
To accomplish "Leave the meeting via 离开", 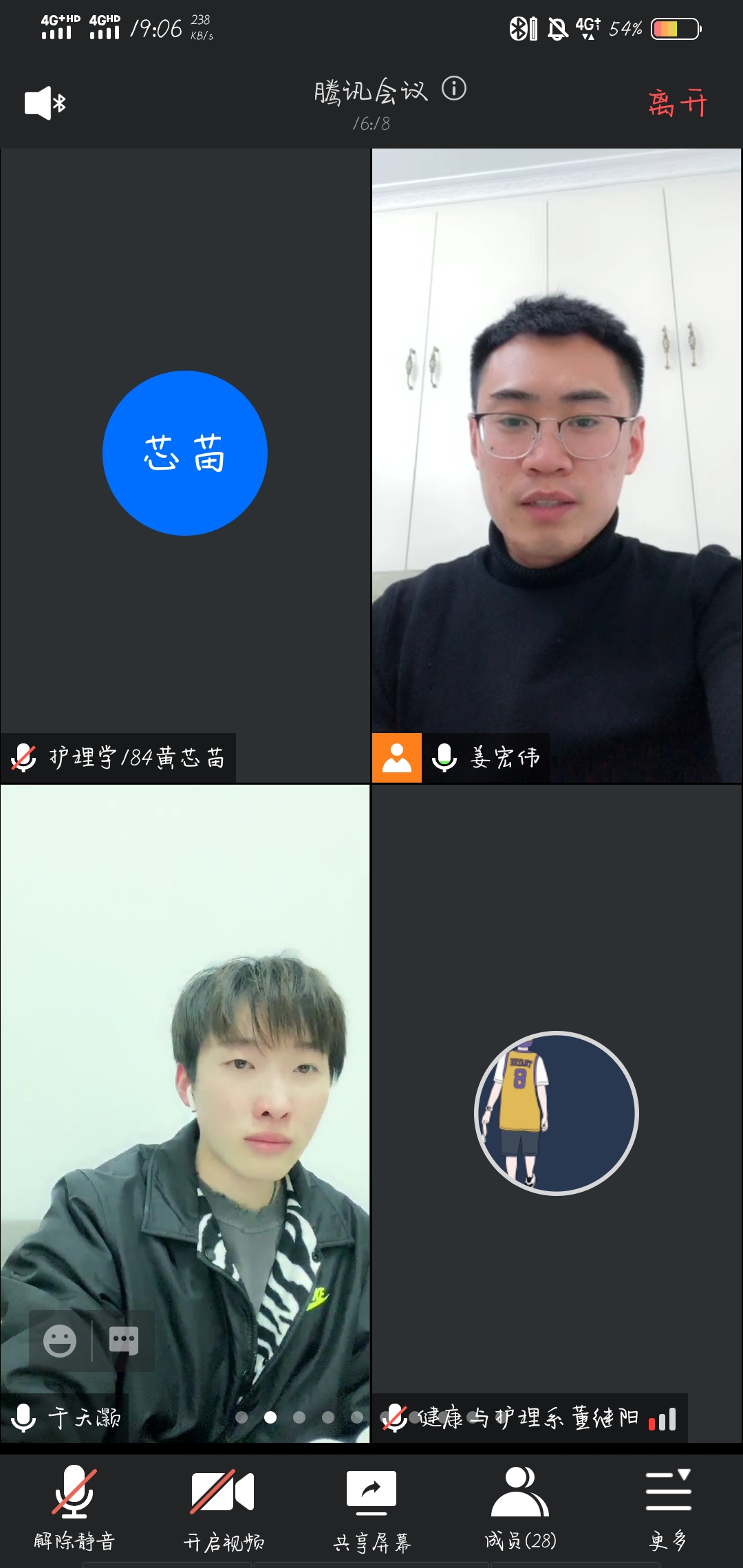I will click(677, 104).
